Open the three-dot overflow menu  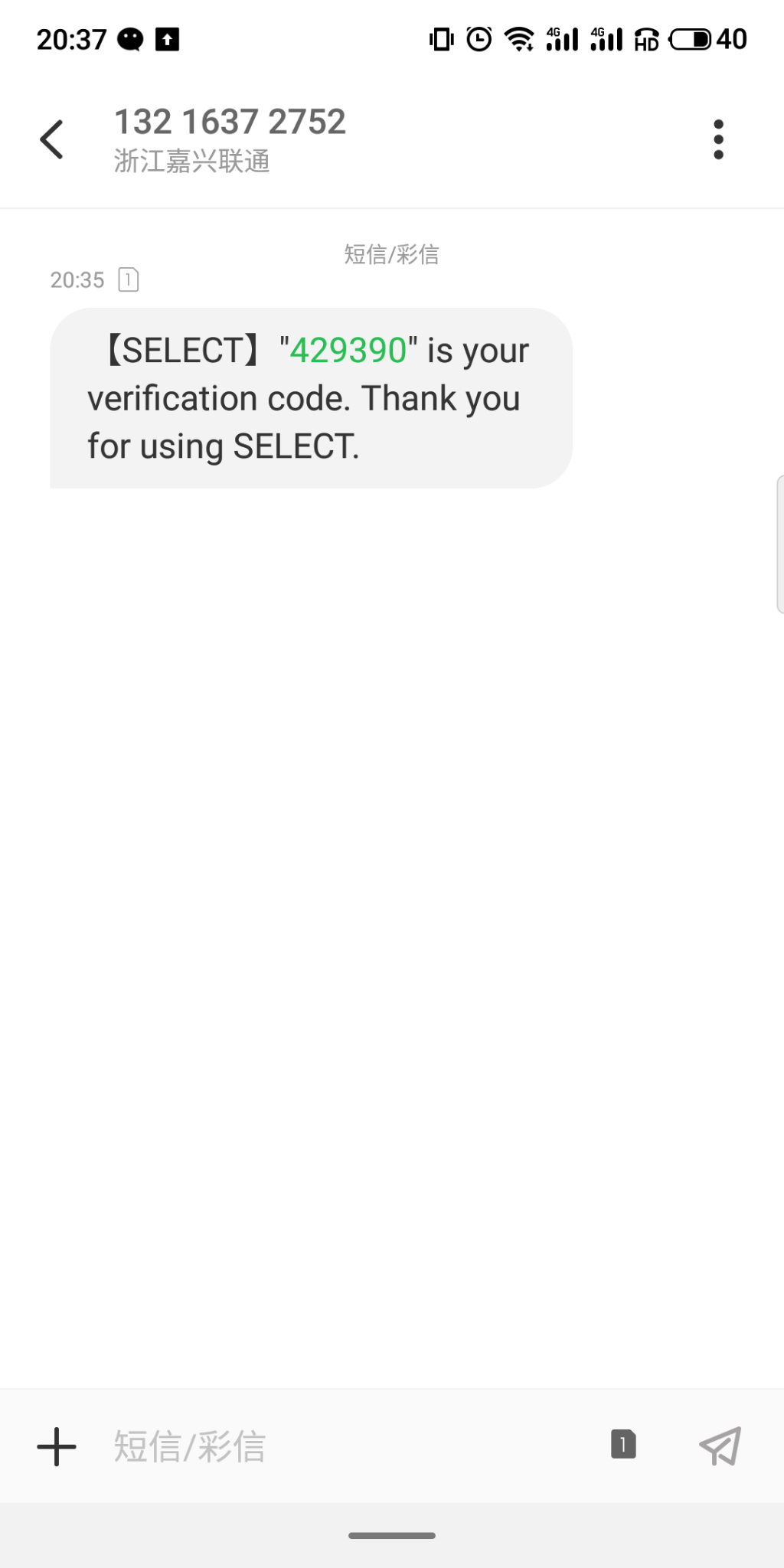pos(717,139)
